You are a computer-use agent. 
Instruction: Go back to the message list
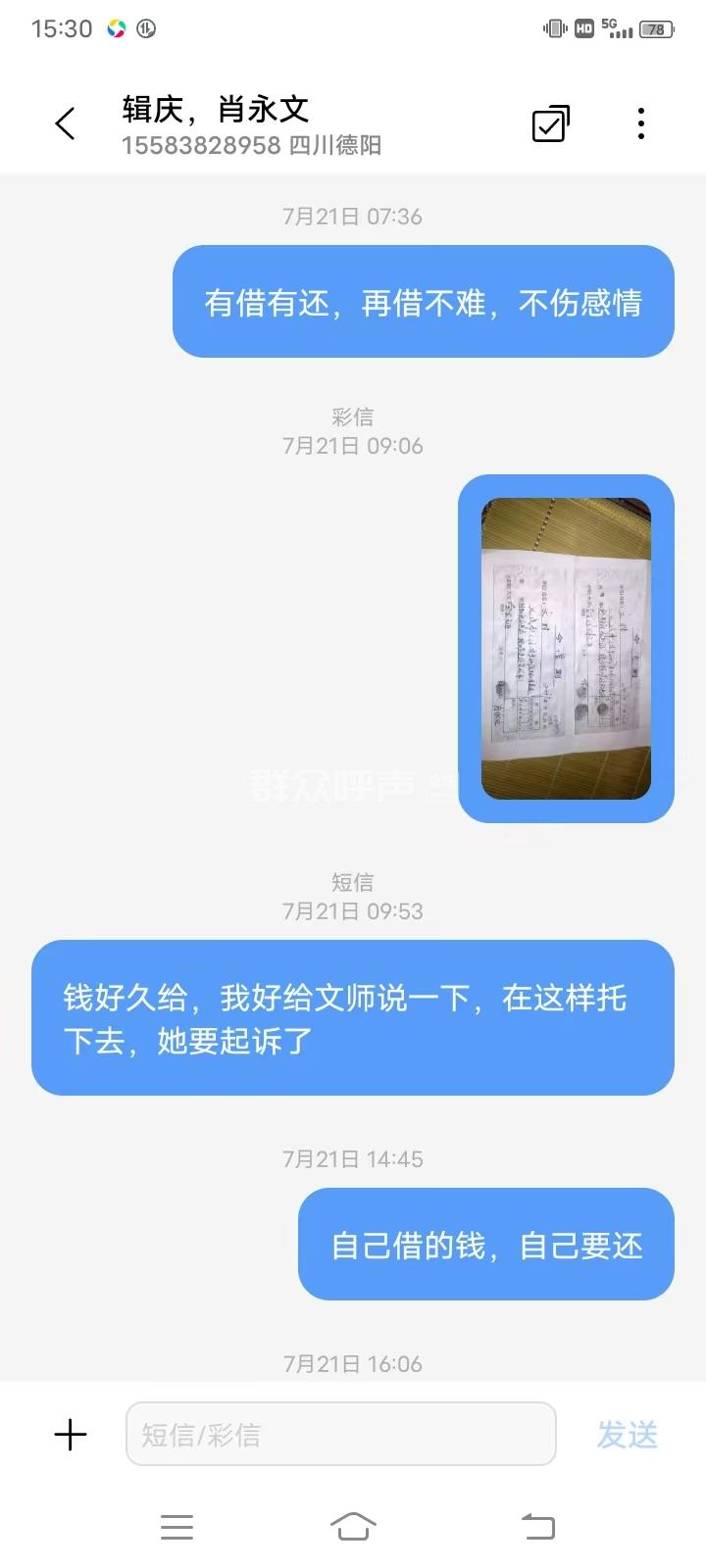[x=66, y=123]
